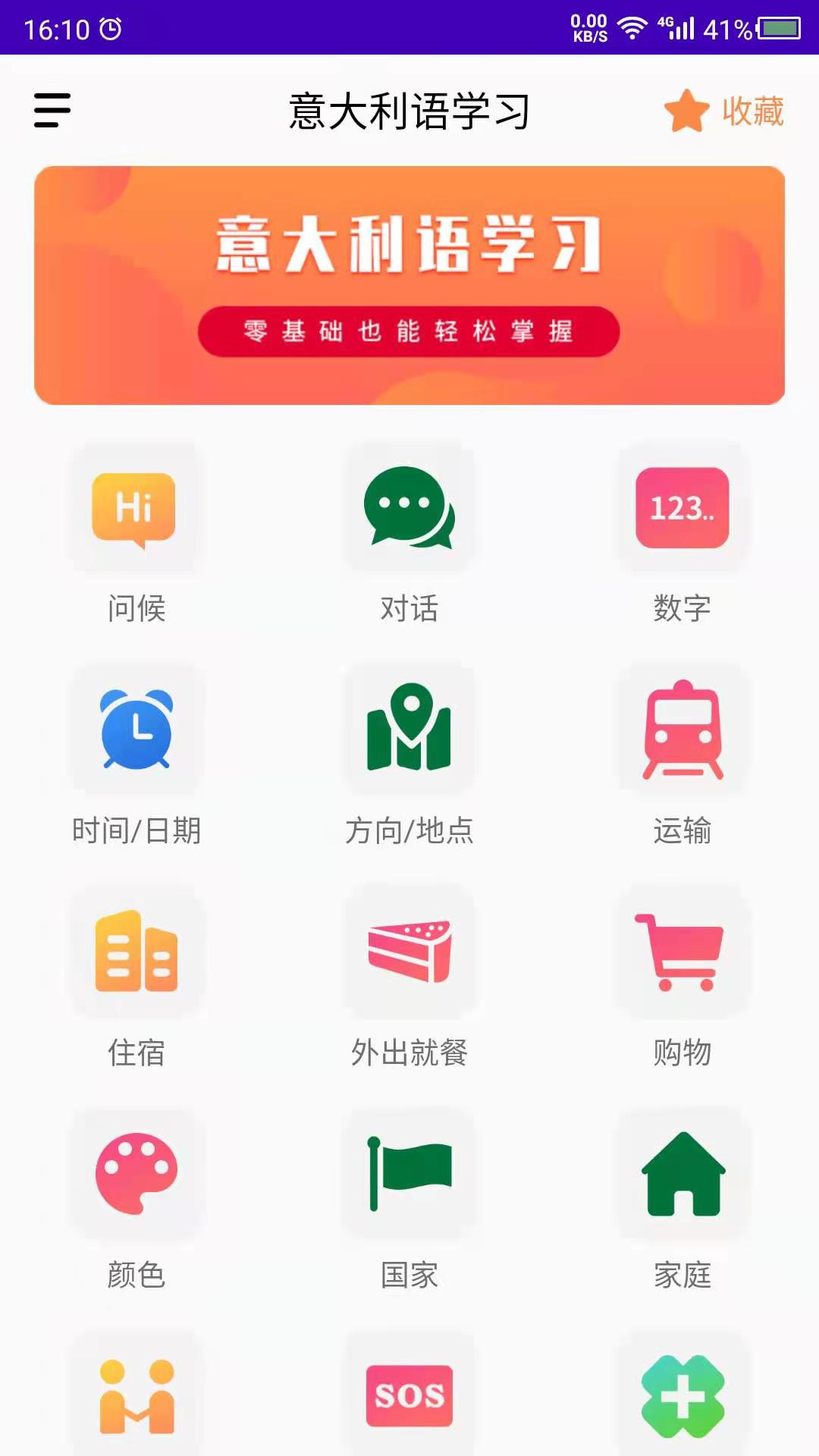
Task: Tap 零基础也能轻松掌握 on the banner
Action: tap(409, 332)
